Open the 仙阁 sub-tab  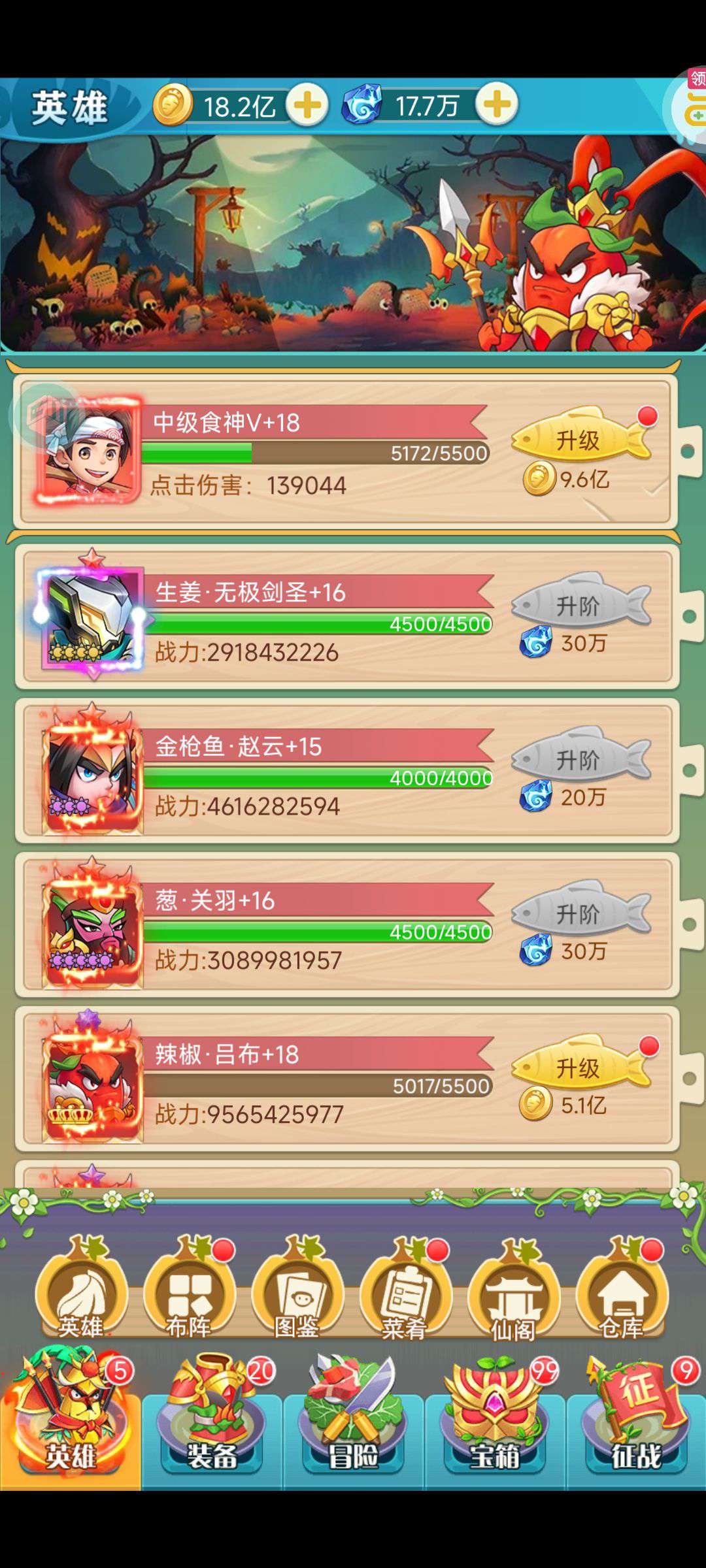[514, 1288]
